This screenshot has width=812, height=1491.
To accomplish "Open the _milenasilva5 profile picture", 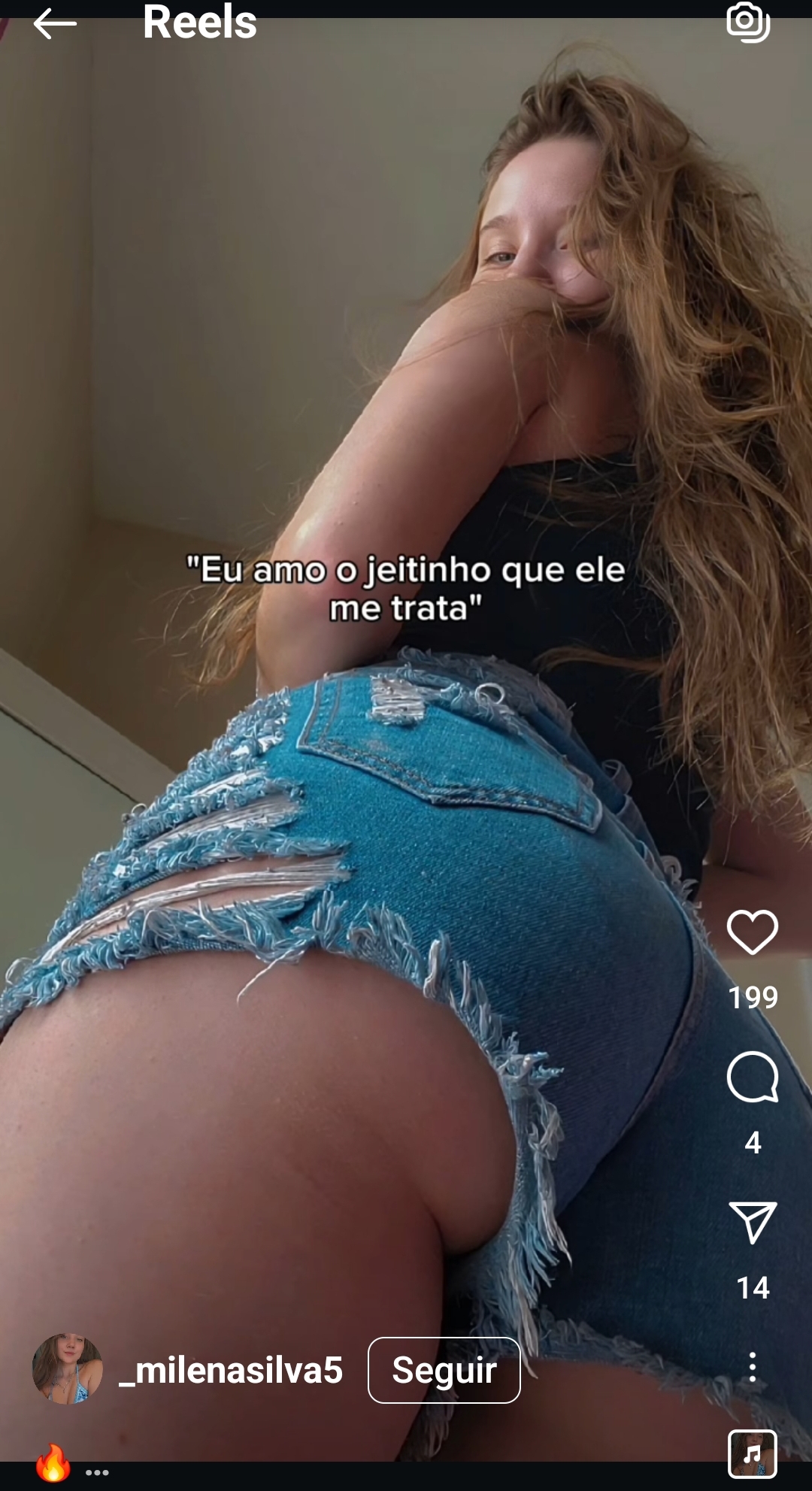I will click(68, 1369).
